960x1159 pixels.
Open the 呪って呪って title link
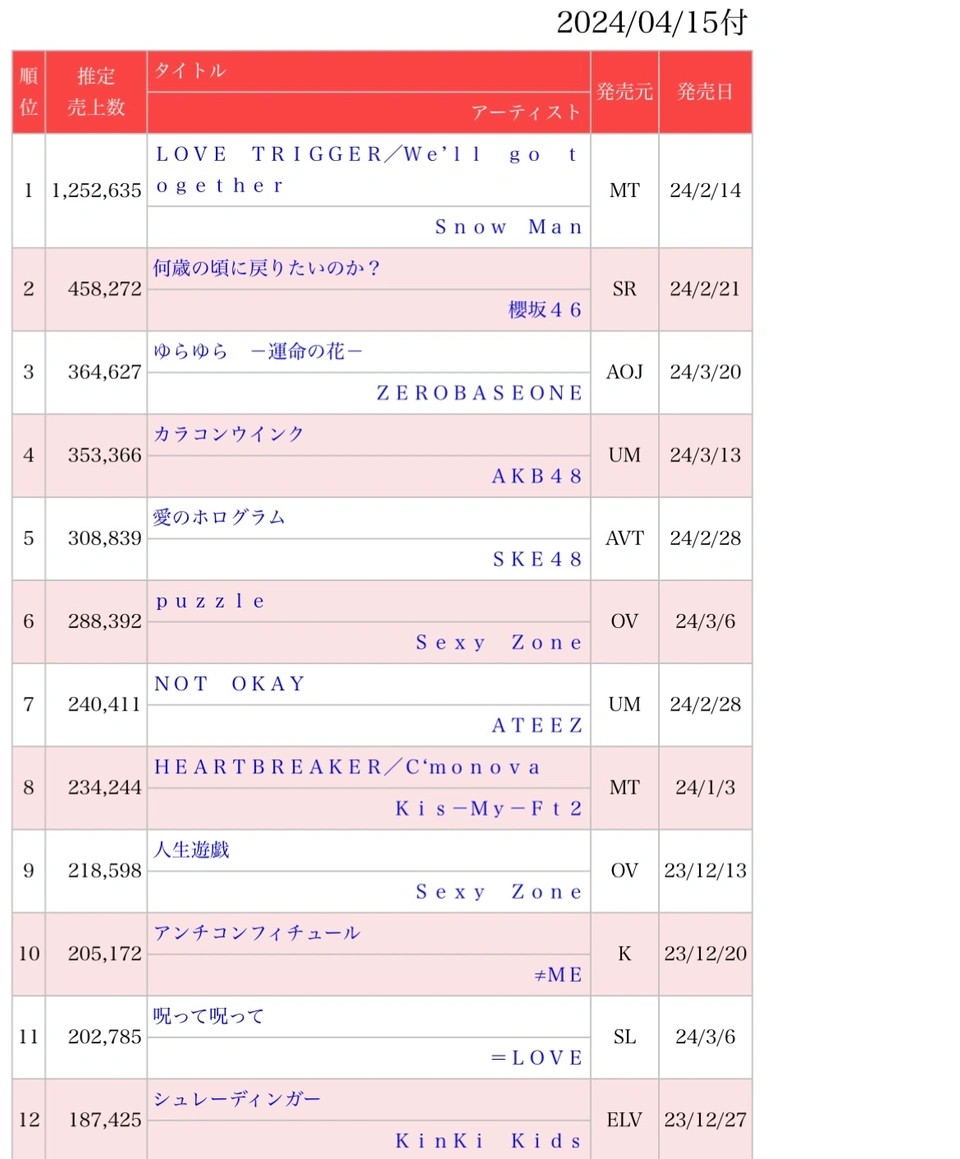coord(208,1016)
